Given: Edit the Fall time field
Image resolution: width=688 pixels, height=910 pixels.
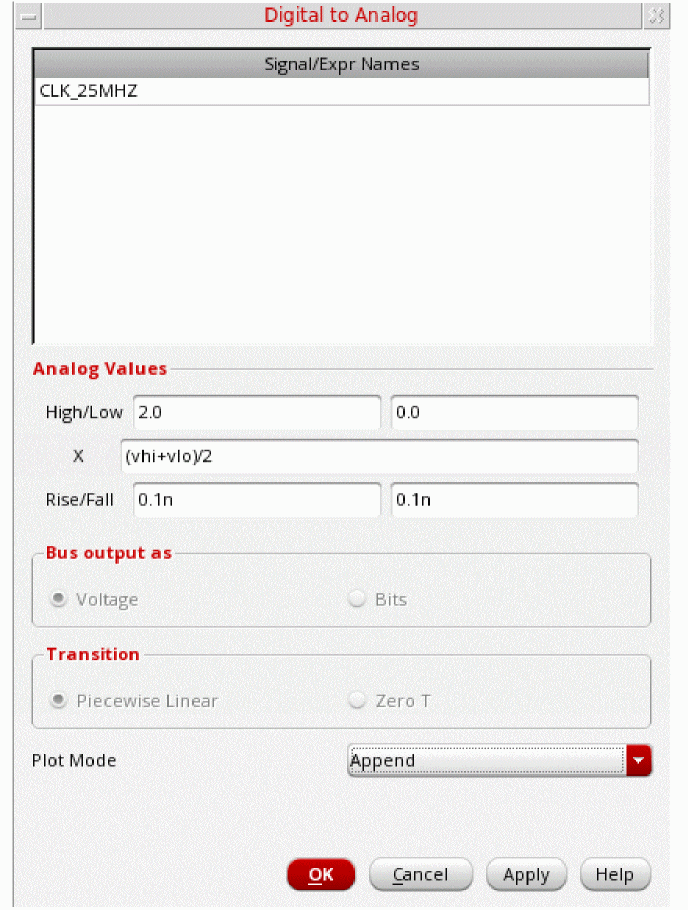Looking at the screenshot, I should point(514,499).
